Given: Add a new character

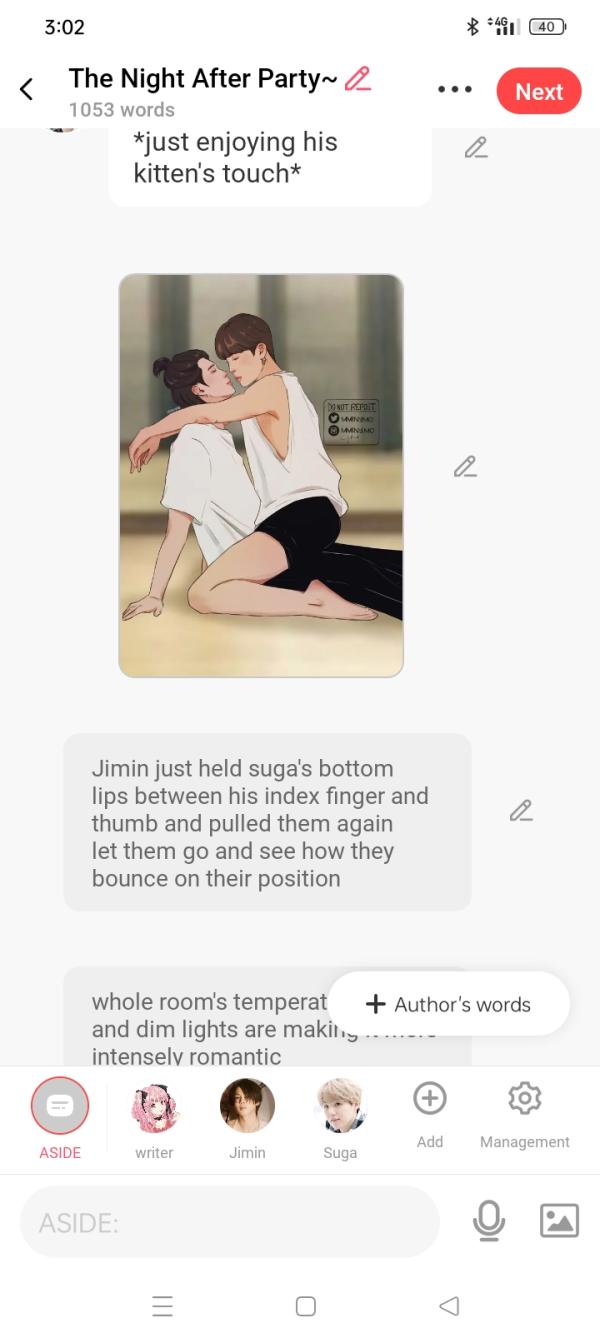Looking at the screenshot, I should 430,1111.
